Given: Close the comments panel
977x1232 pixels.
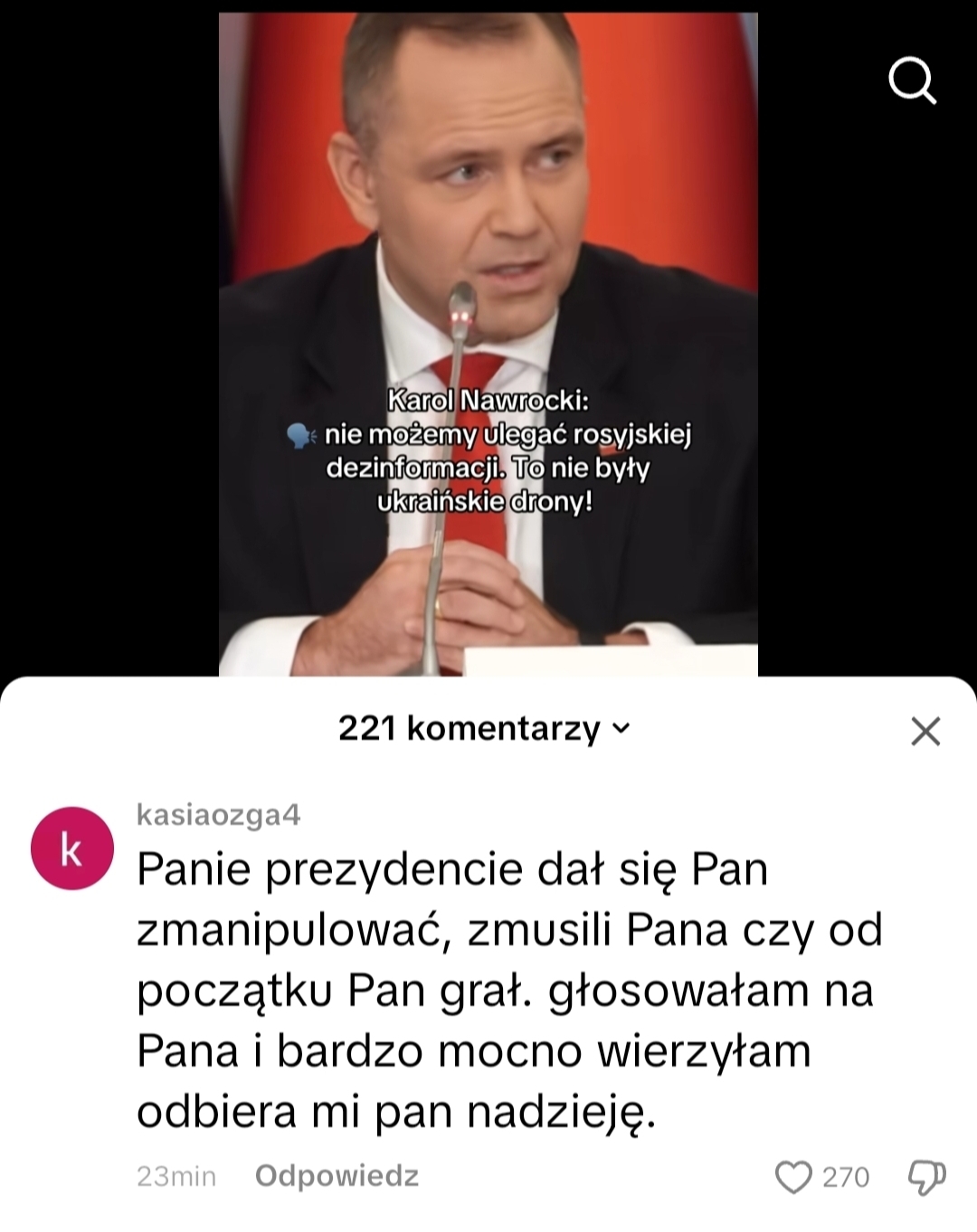Looking at the screenshot, I should 925,730.
